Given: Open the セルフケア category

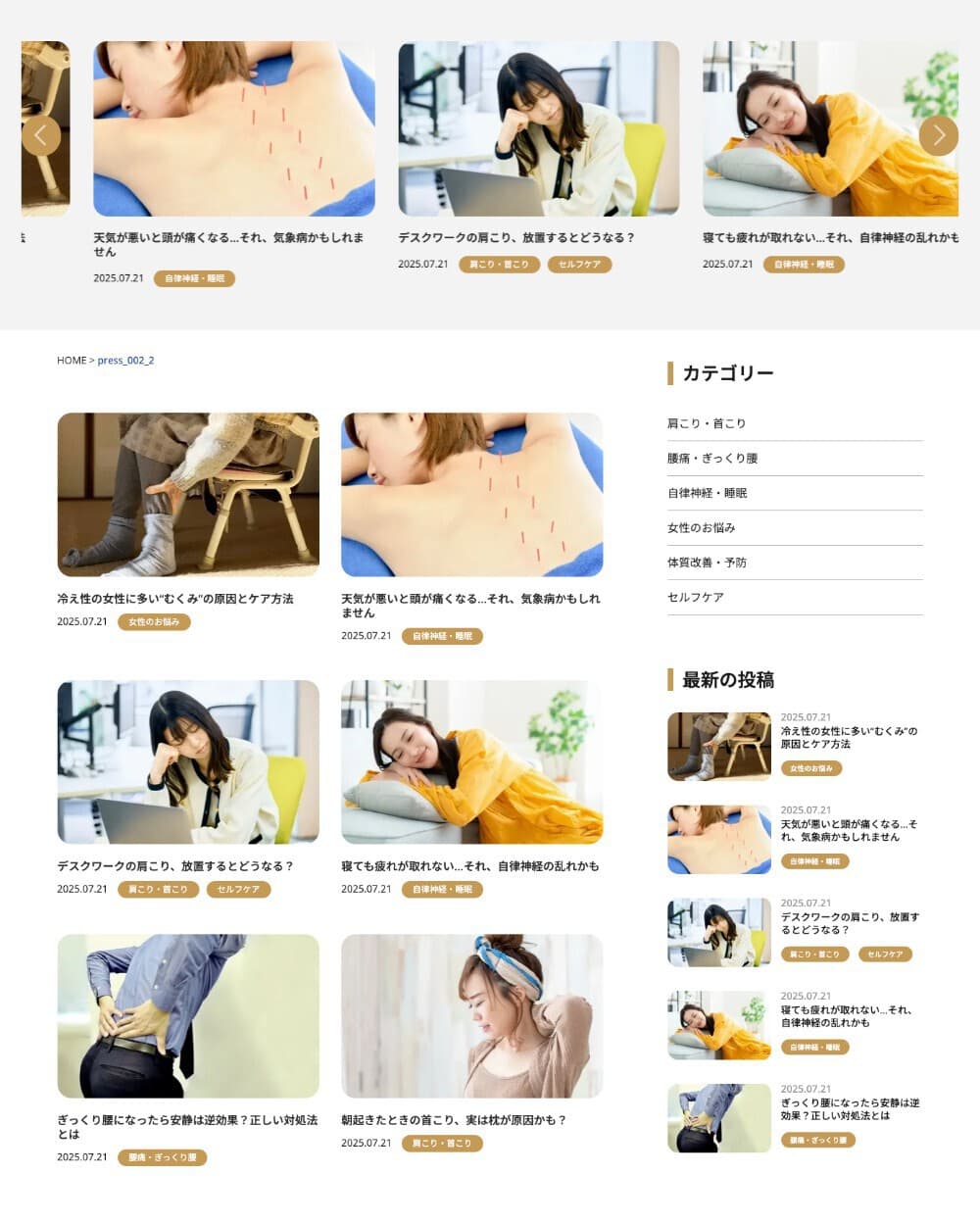Looking at the screenshot, I should coord(696,597).
